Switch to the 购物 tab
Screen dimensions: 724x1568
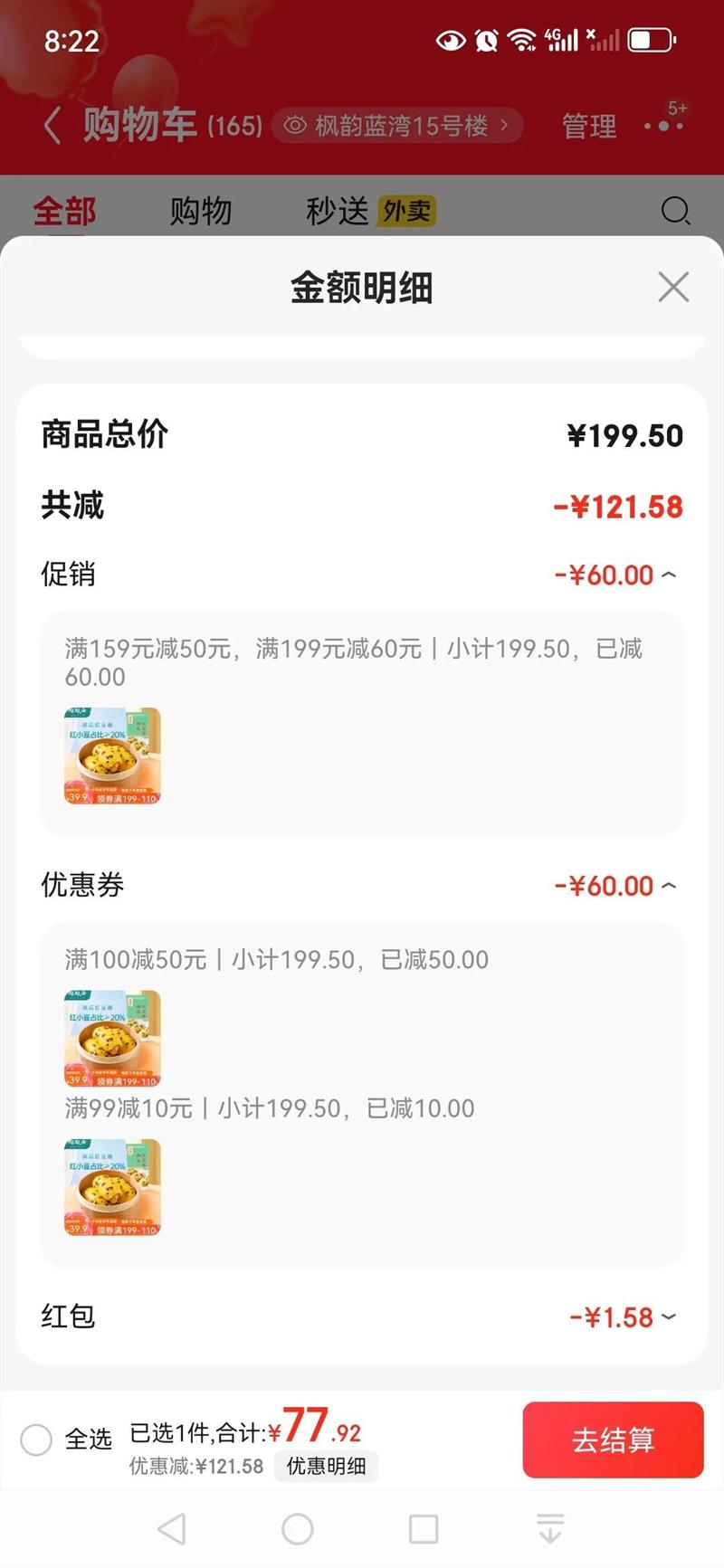click(201, 212)
